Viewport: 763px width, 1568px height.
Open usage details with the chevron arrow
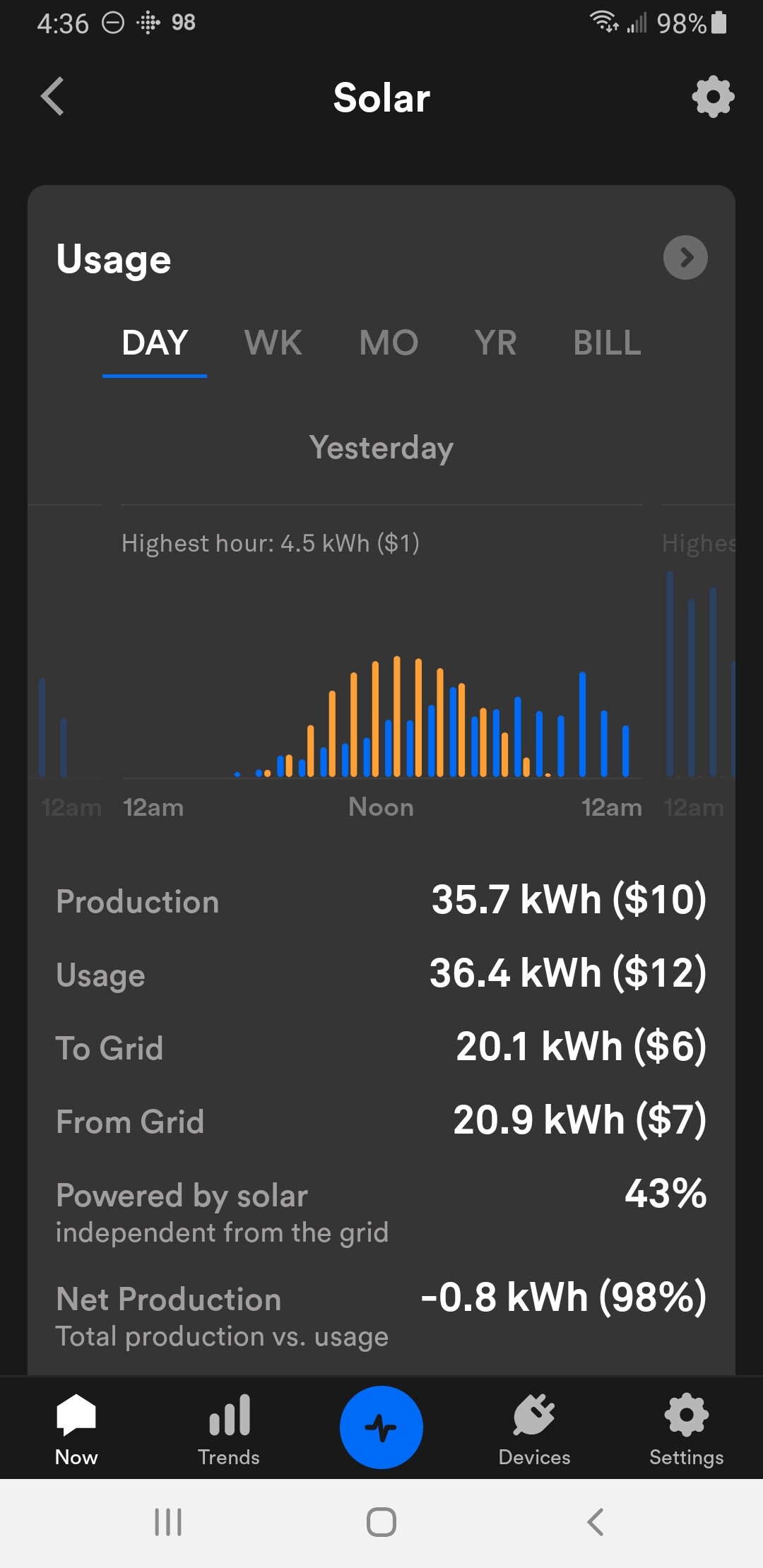coord(685,257)
